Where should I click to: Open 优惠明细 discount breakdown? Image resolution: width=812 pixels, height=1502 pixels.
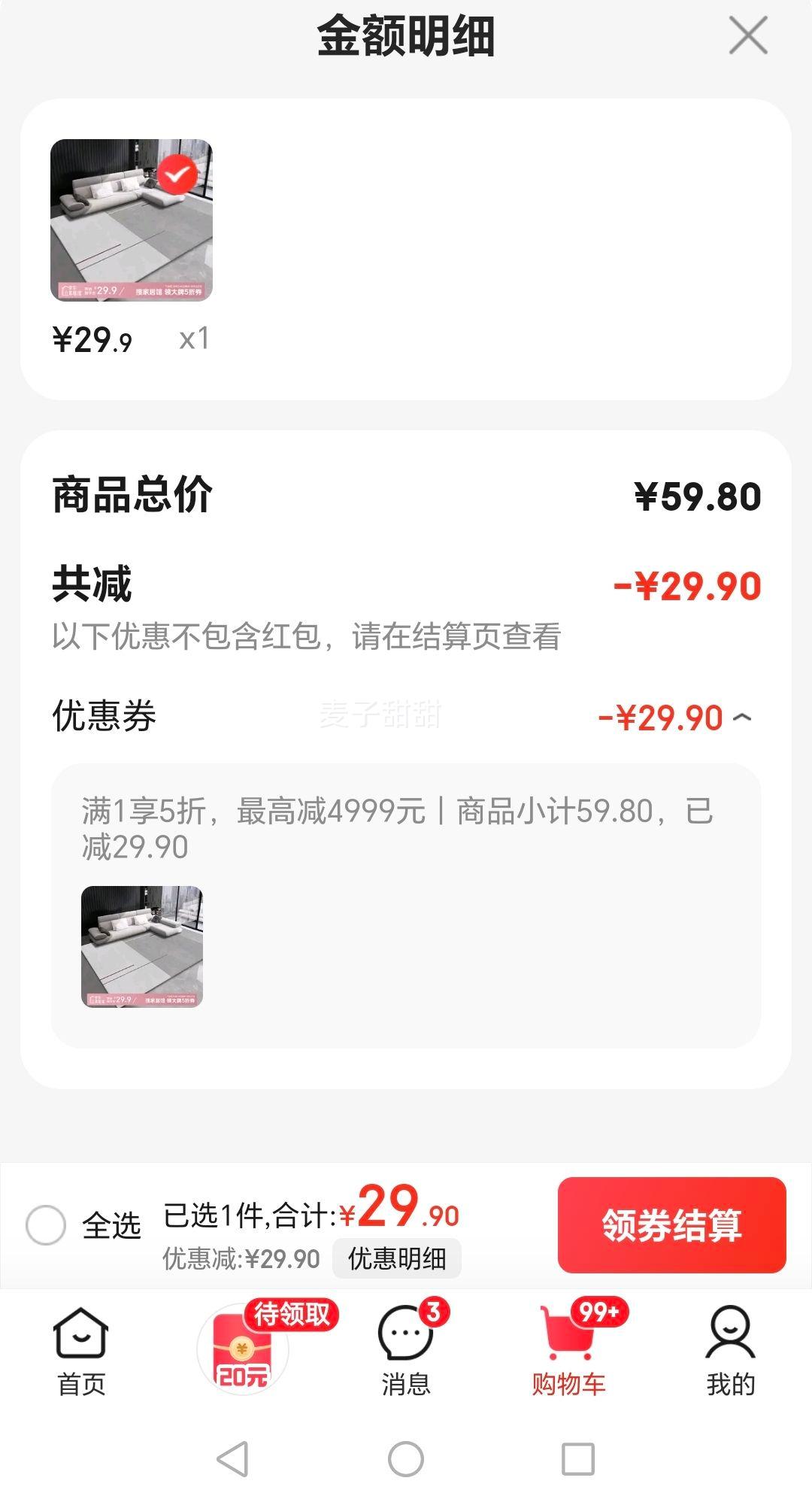tap(397, 1259)
